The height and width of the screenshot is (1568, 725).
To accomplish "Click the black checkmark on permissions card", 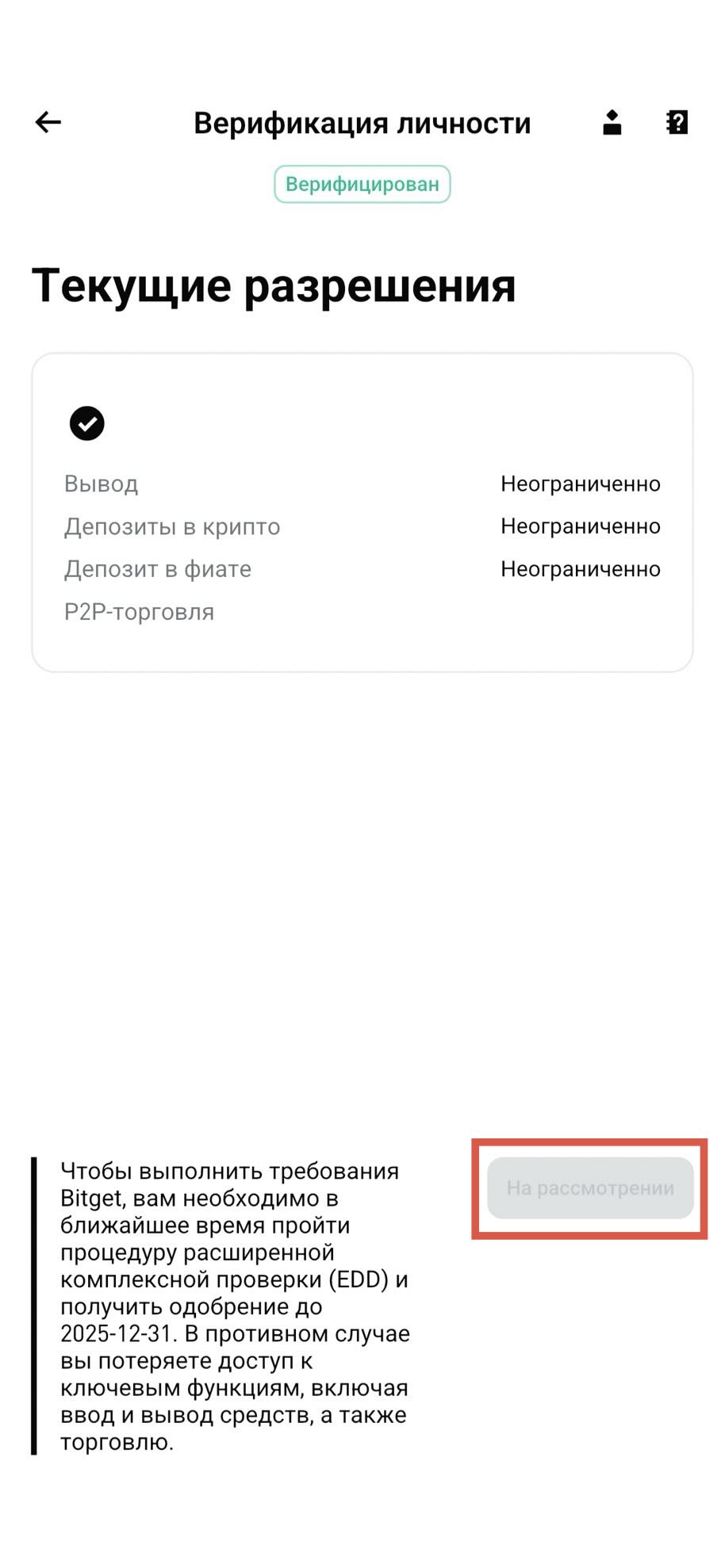I will tap(87, 423).
